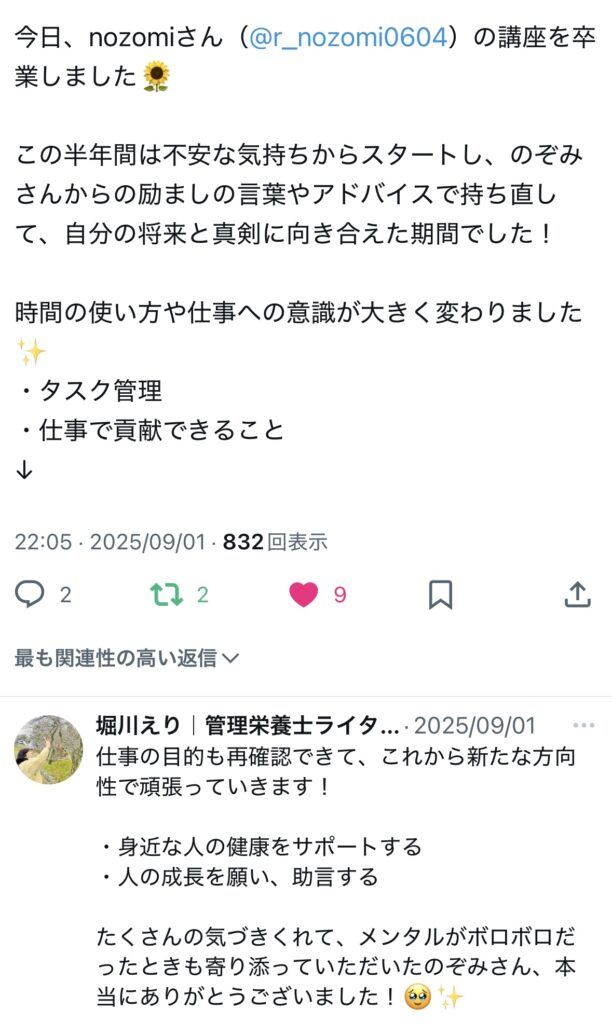Reply to the post via comment icon
This screenshot has width=612, height=1024.
pyautogui.click(x=31, y=595)
